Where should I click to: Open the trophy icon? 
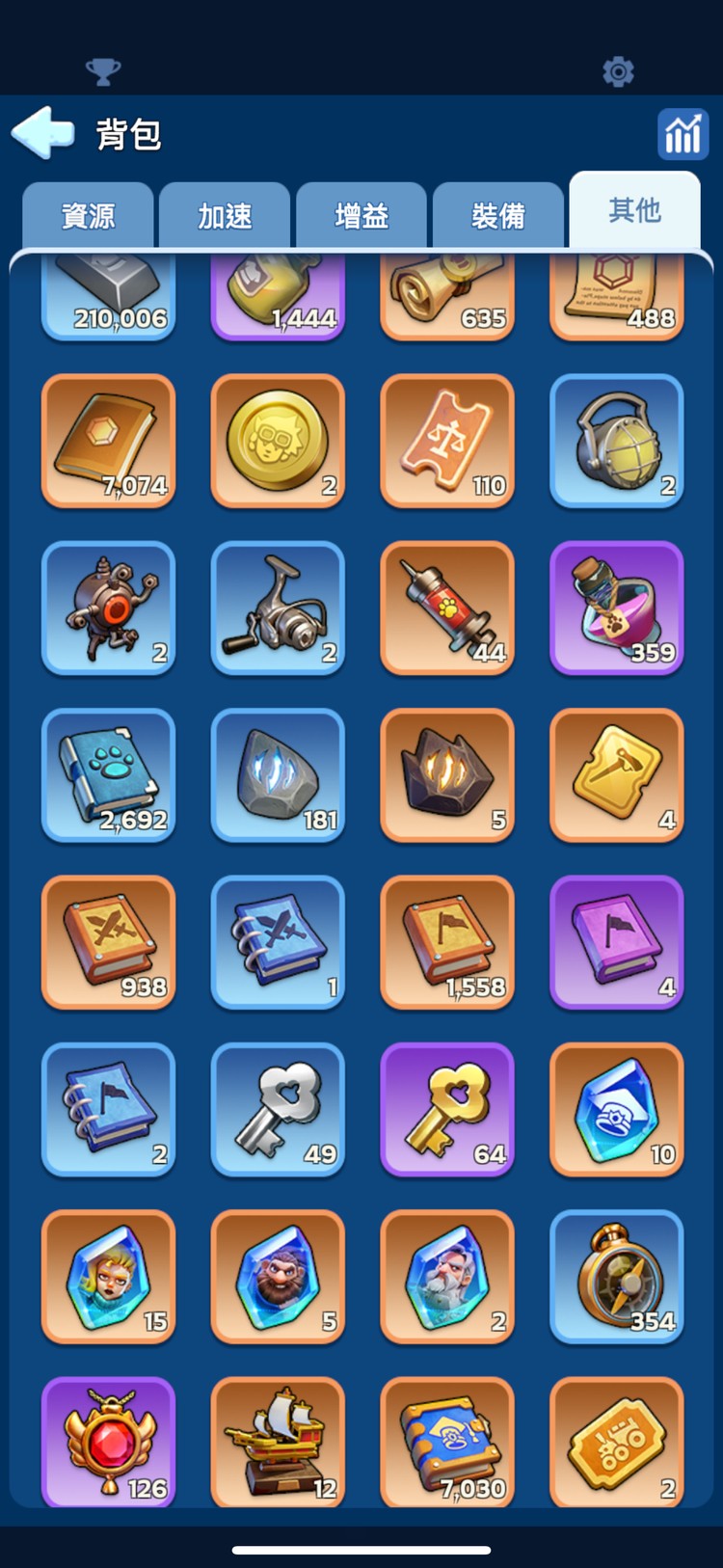(x=103, y=71)
